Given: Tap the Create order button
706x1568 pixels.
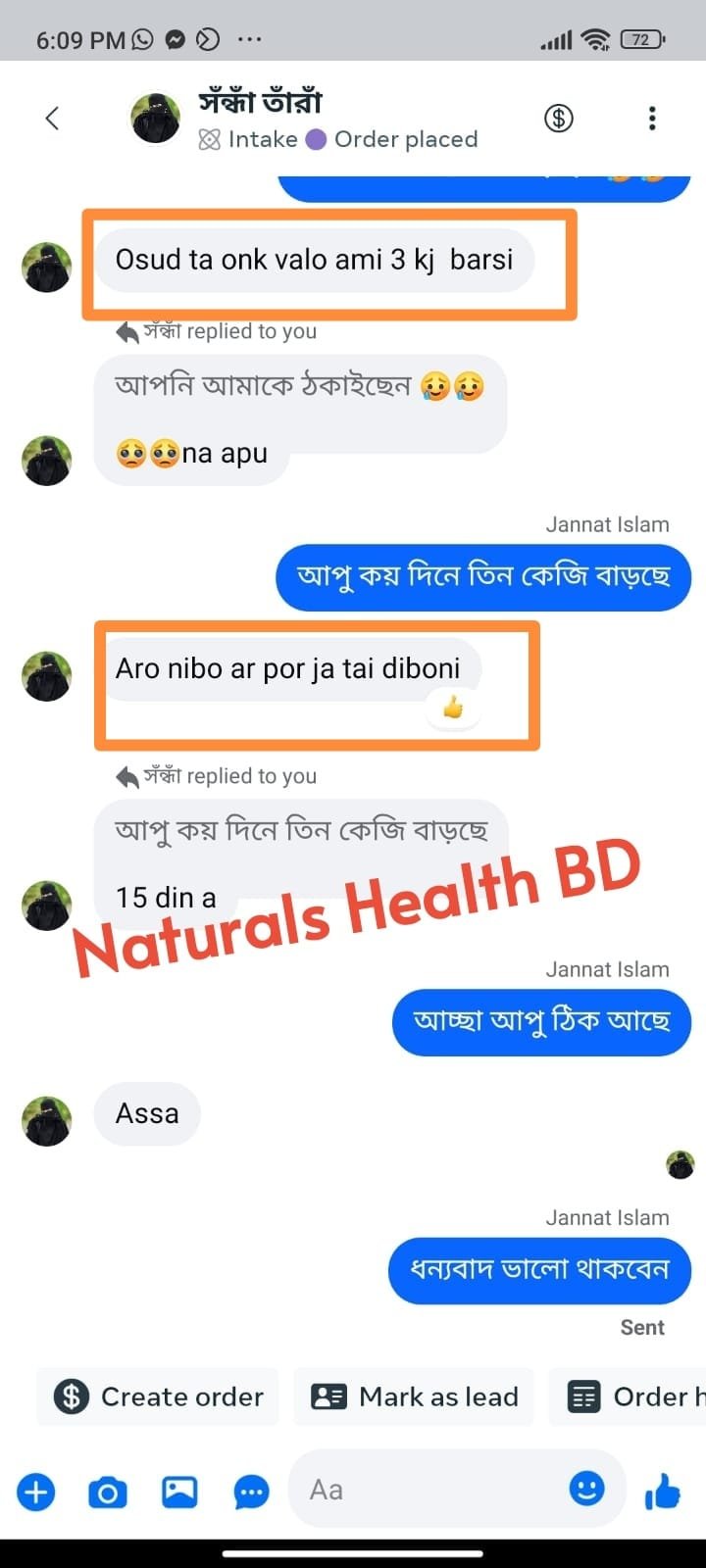Looking at the screenshot, I should pos(159,1396).
